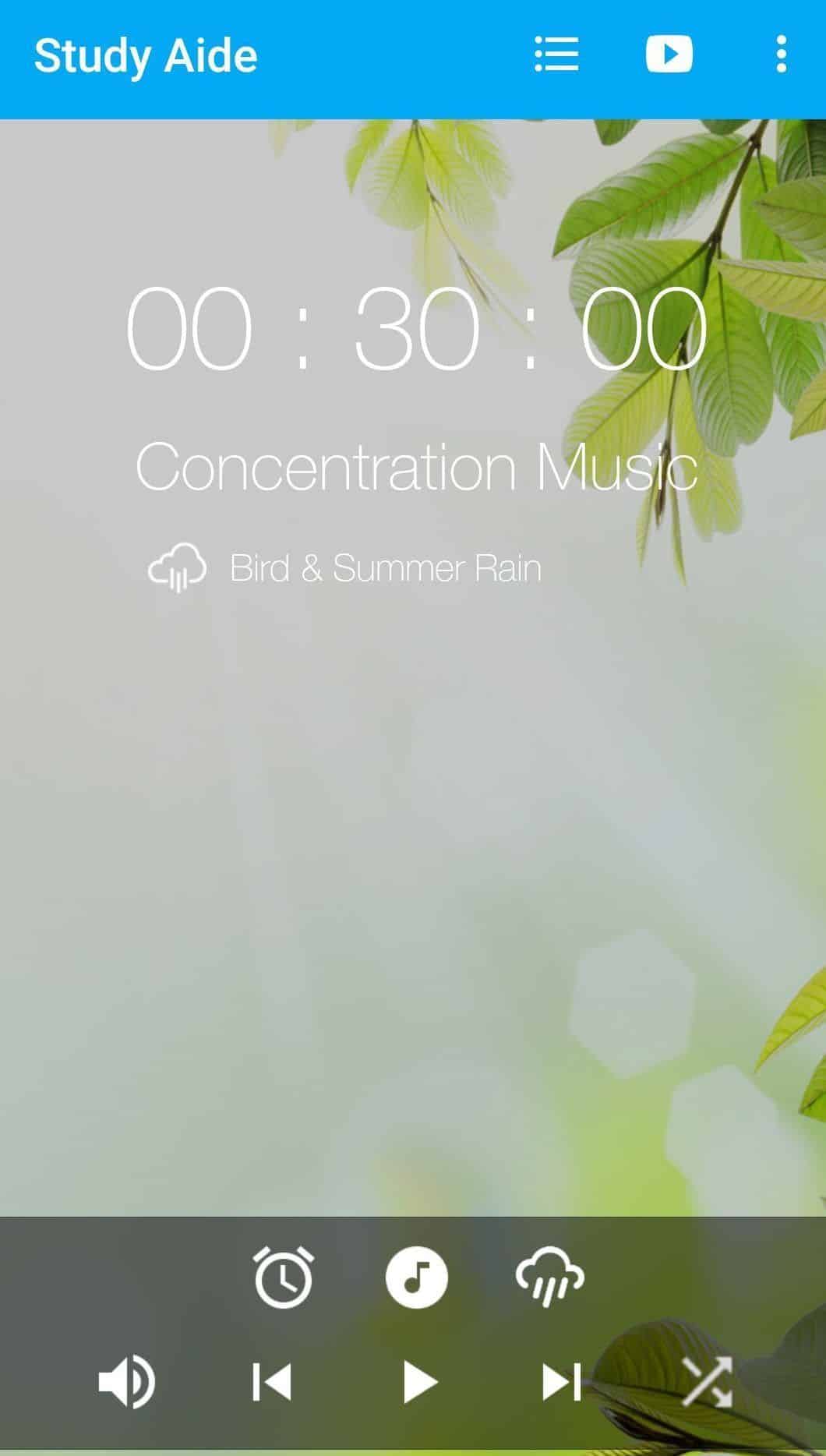
Task: Skip to the next track
Action: click(561, 1382)
